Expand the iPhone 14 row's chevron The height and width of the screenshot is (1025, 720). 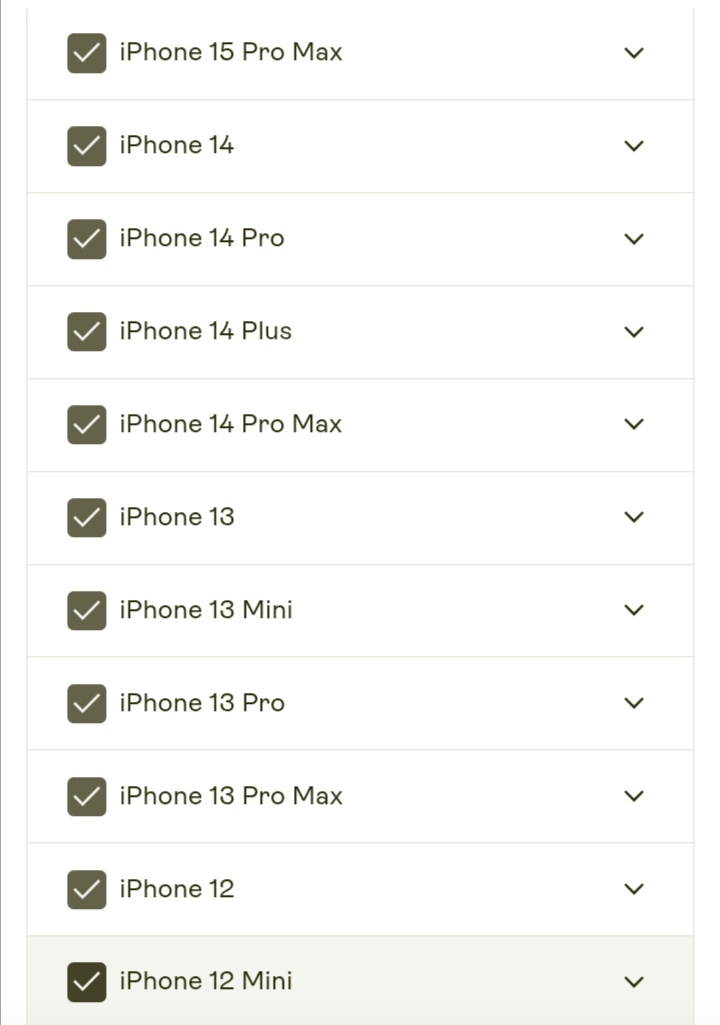pos(633,146)
